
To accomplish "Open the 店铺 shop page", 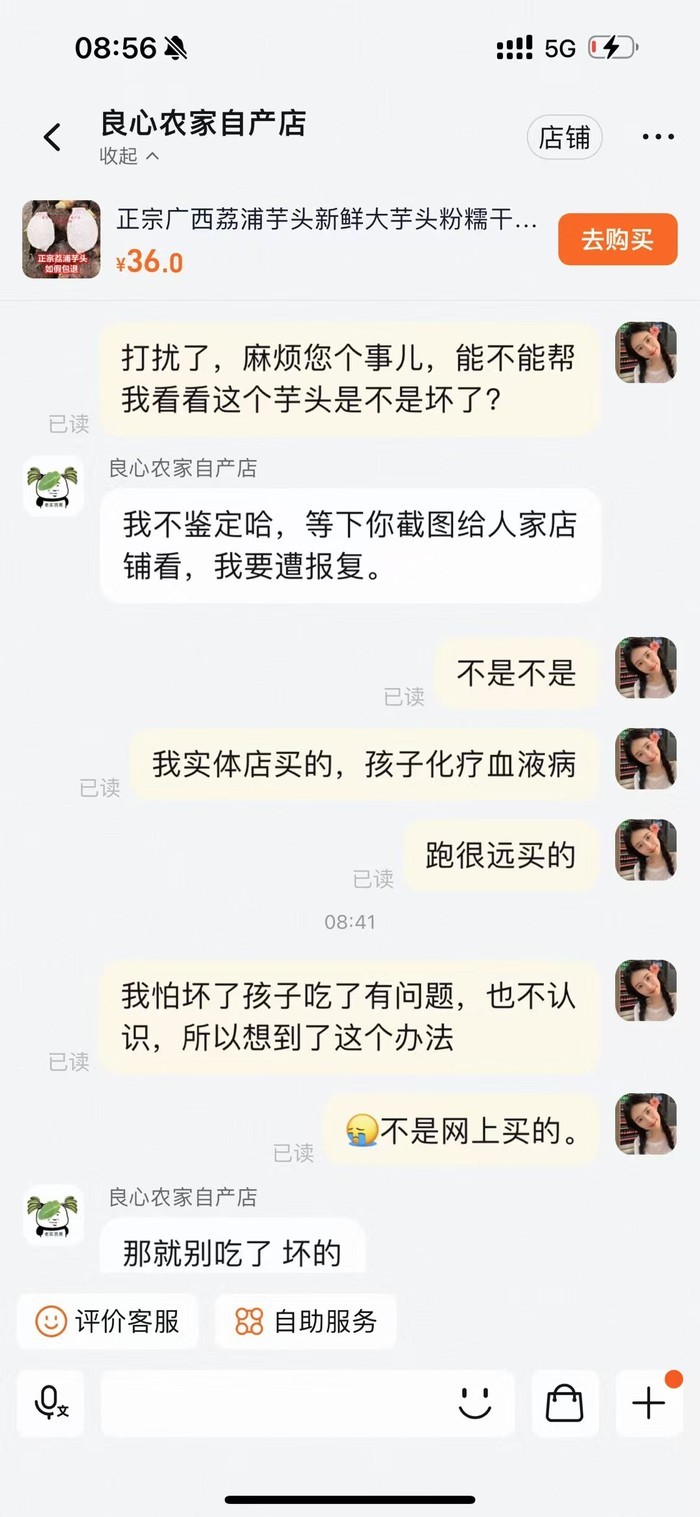I will [x=564, y=138].
